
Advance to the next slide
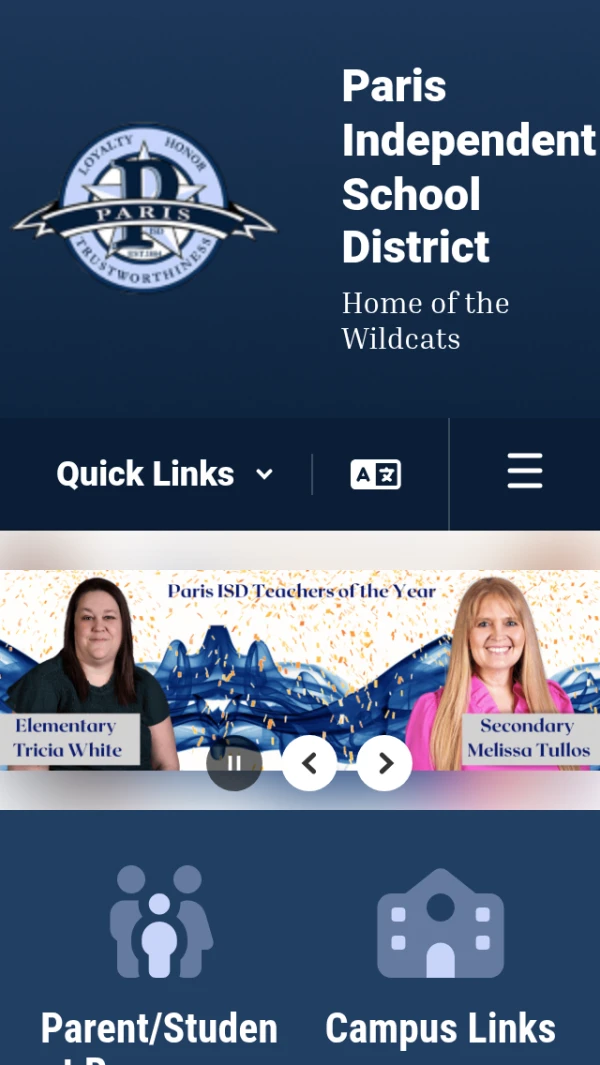385,763
